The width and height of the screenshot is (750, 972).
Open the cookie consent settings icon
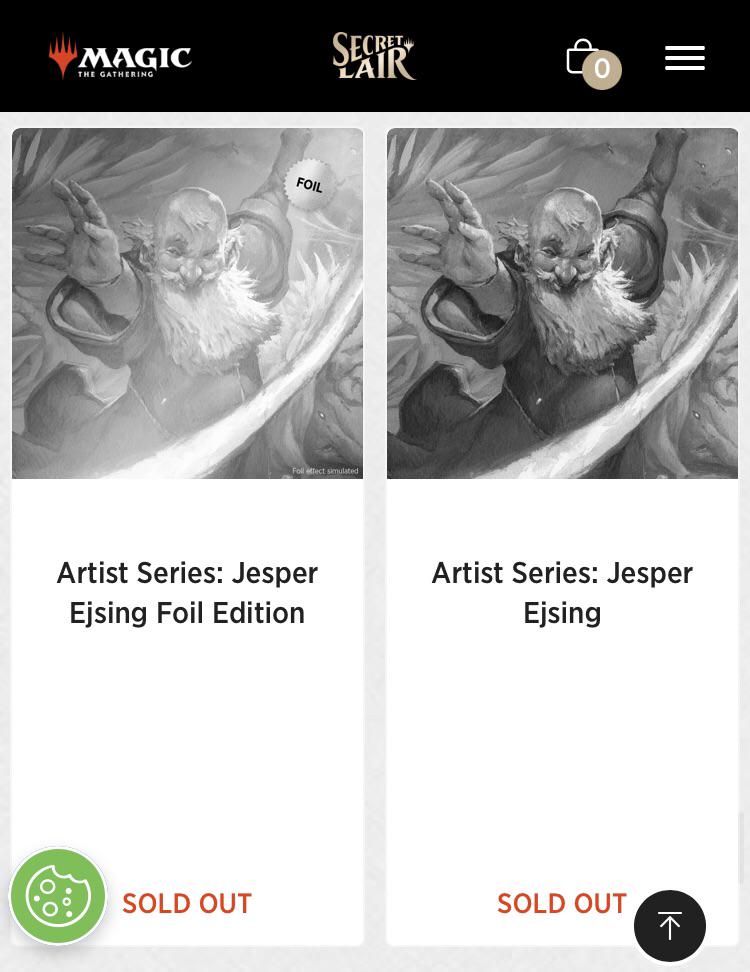[58, 896]
